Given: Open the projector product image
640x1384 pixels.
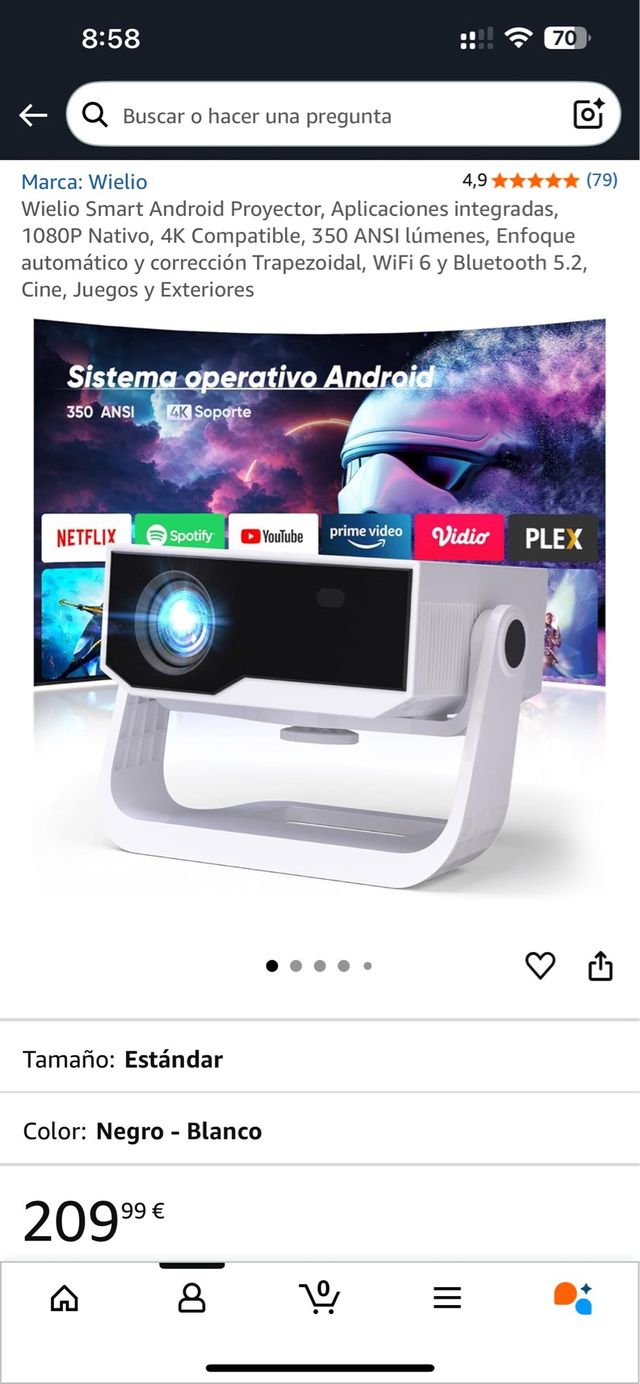Looking at the screenshot, I should (x=320, y=608).
